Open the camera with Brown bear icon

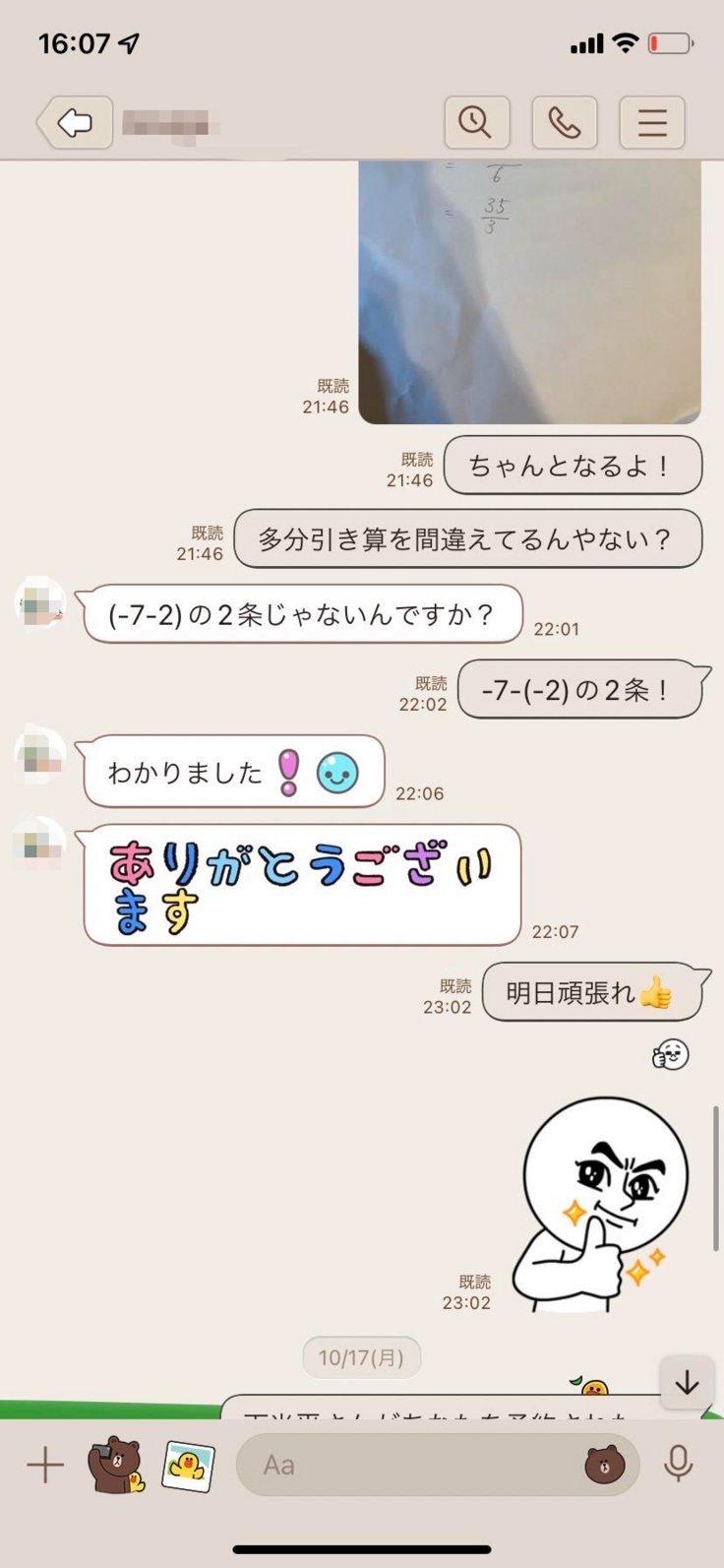point(116,1466)
